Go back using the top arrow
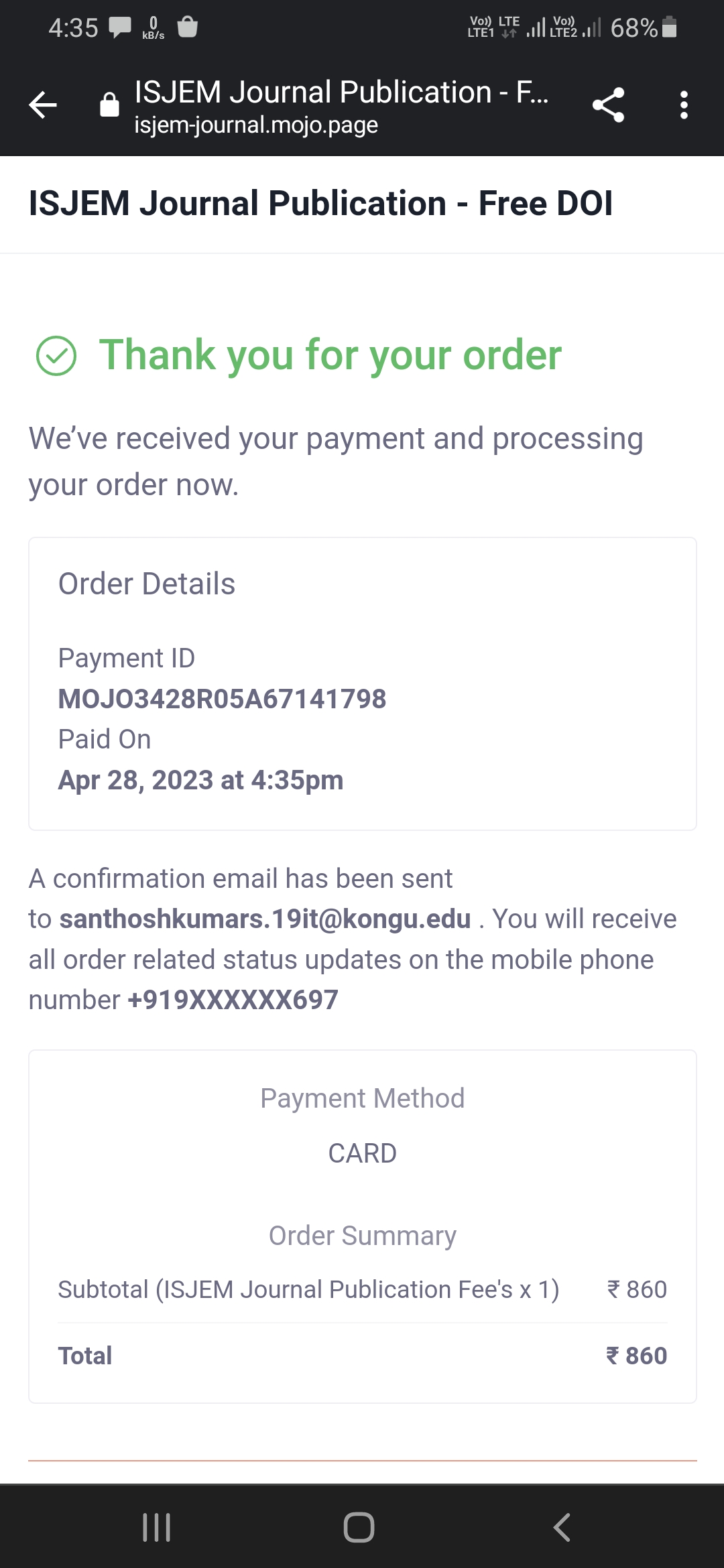 pos(43,105)
